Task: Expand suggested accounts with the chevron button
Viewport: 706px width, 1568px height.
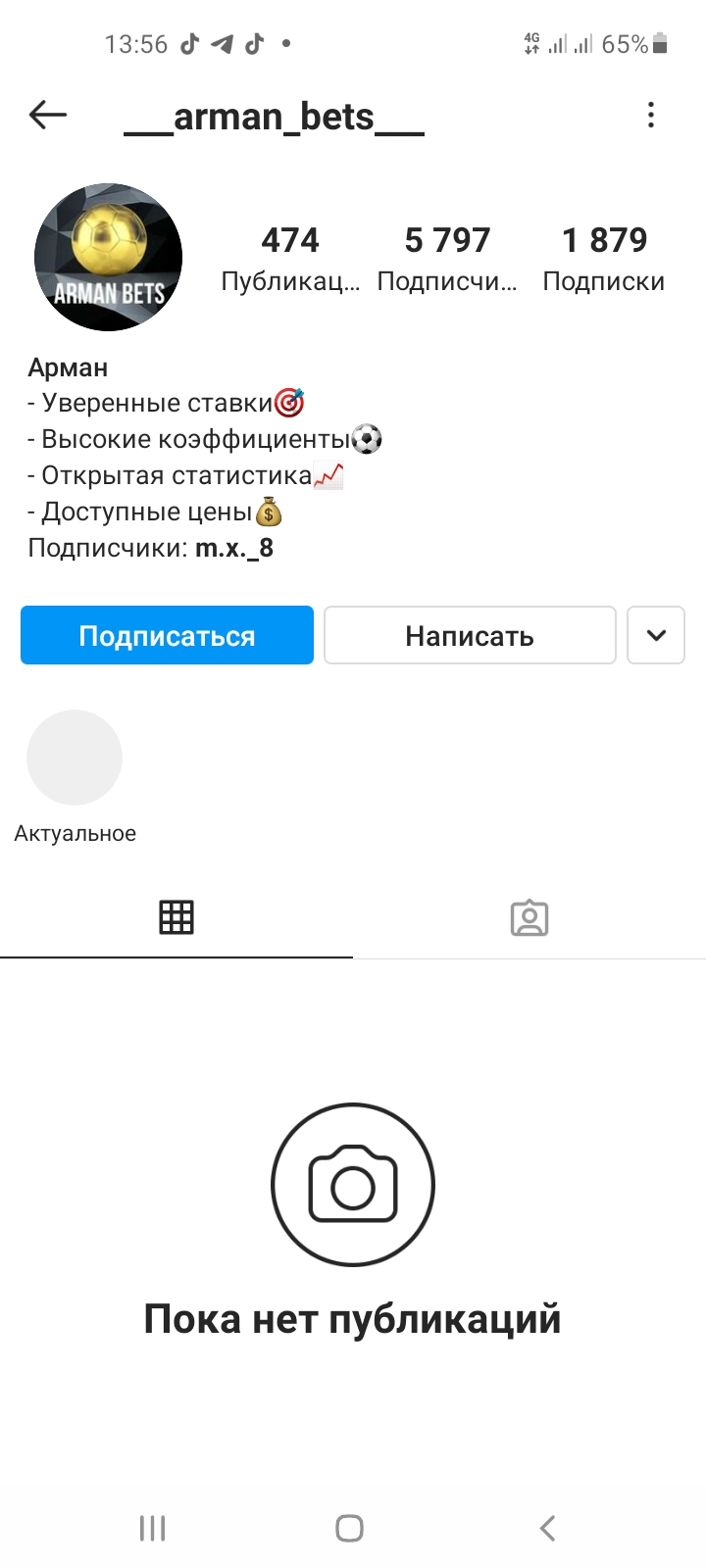Action: pyautogui.click(x=656, y=636)
